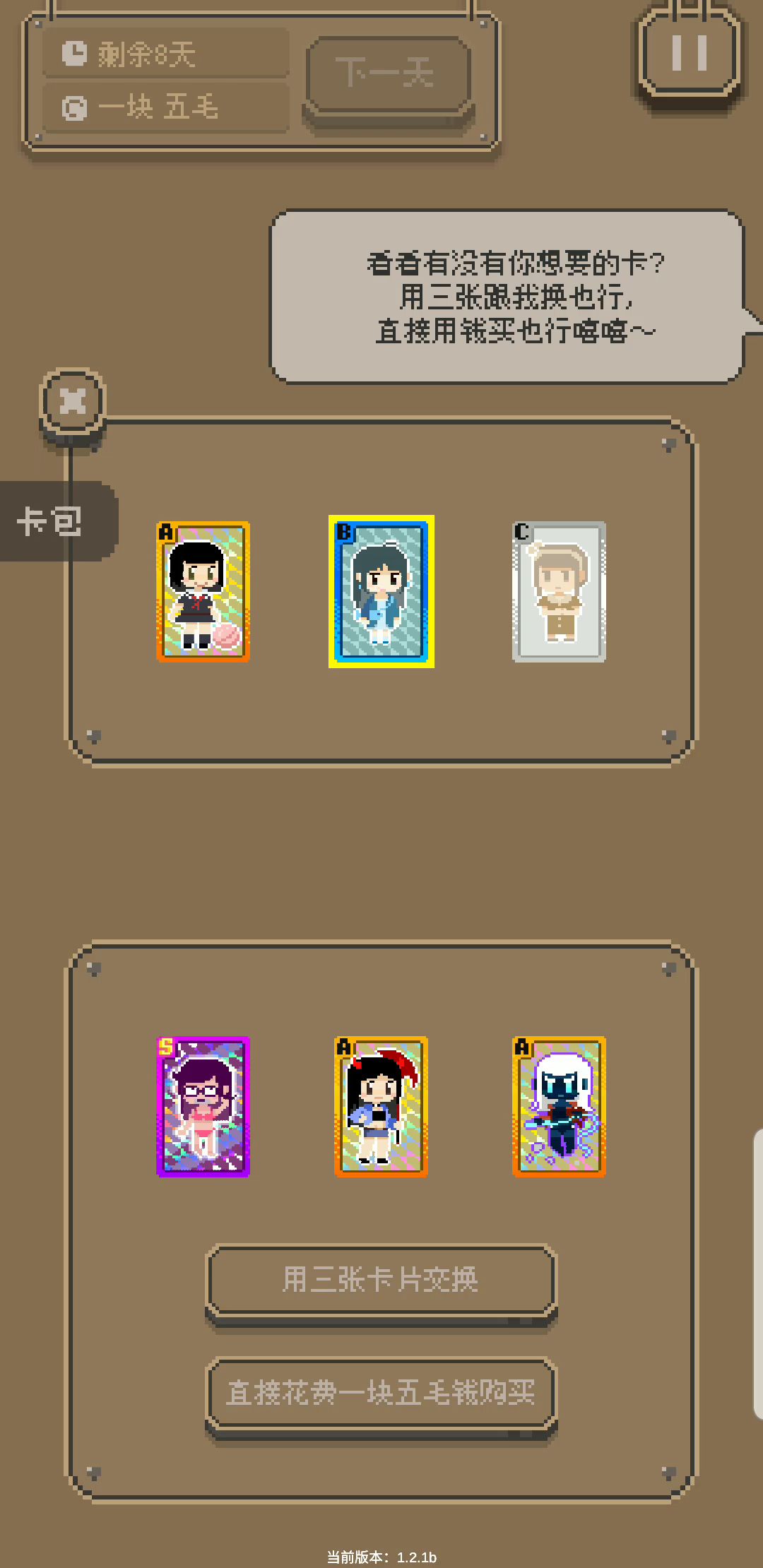Tap 用三张卡片交换 to trade three cards

pyautogui.click(x=381, y=1280)
